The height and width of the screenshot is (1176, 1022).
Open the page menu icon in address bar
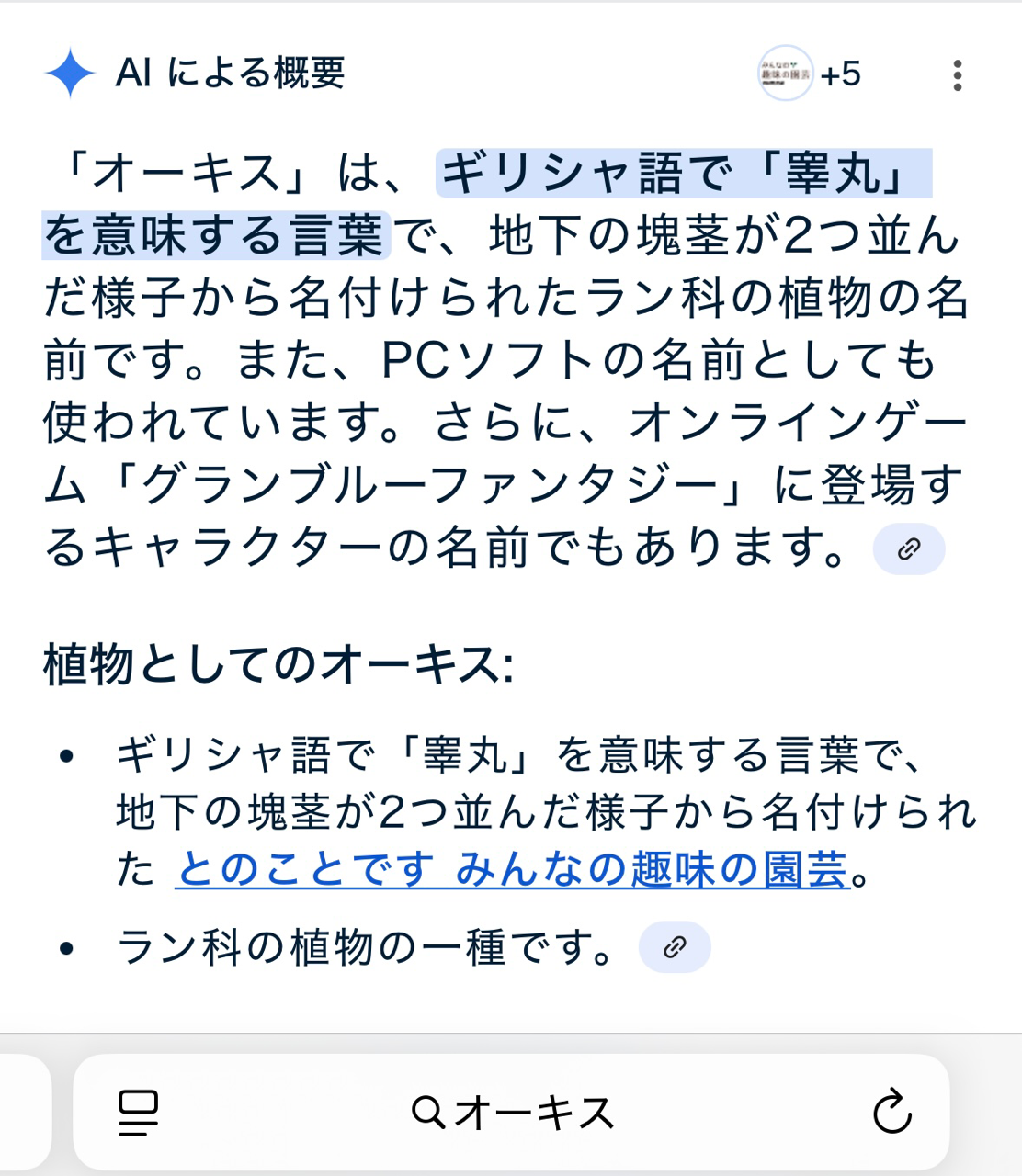[138, 1113]
